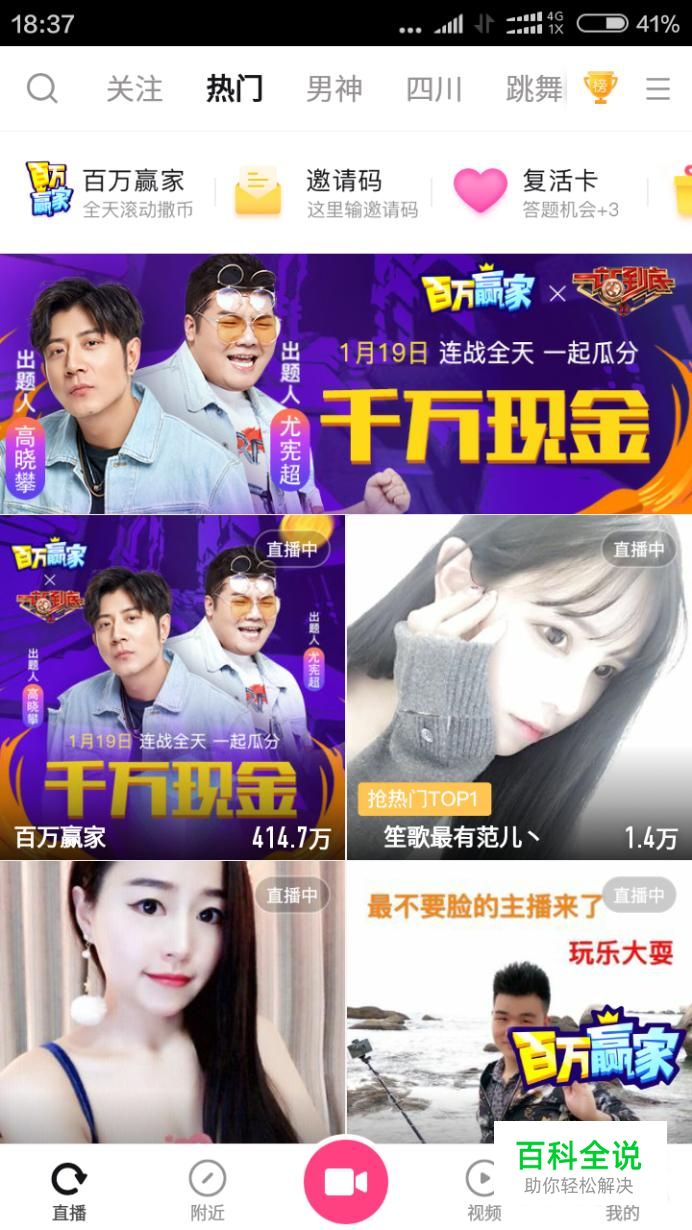Watch the 最不要脸的主播来了 livestream

[519, 1000]
